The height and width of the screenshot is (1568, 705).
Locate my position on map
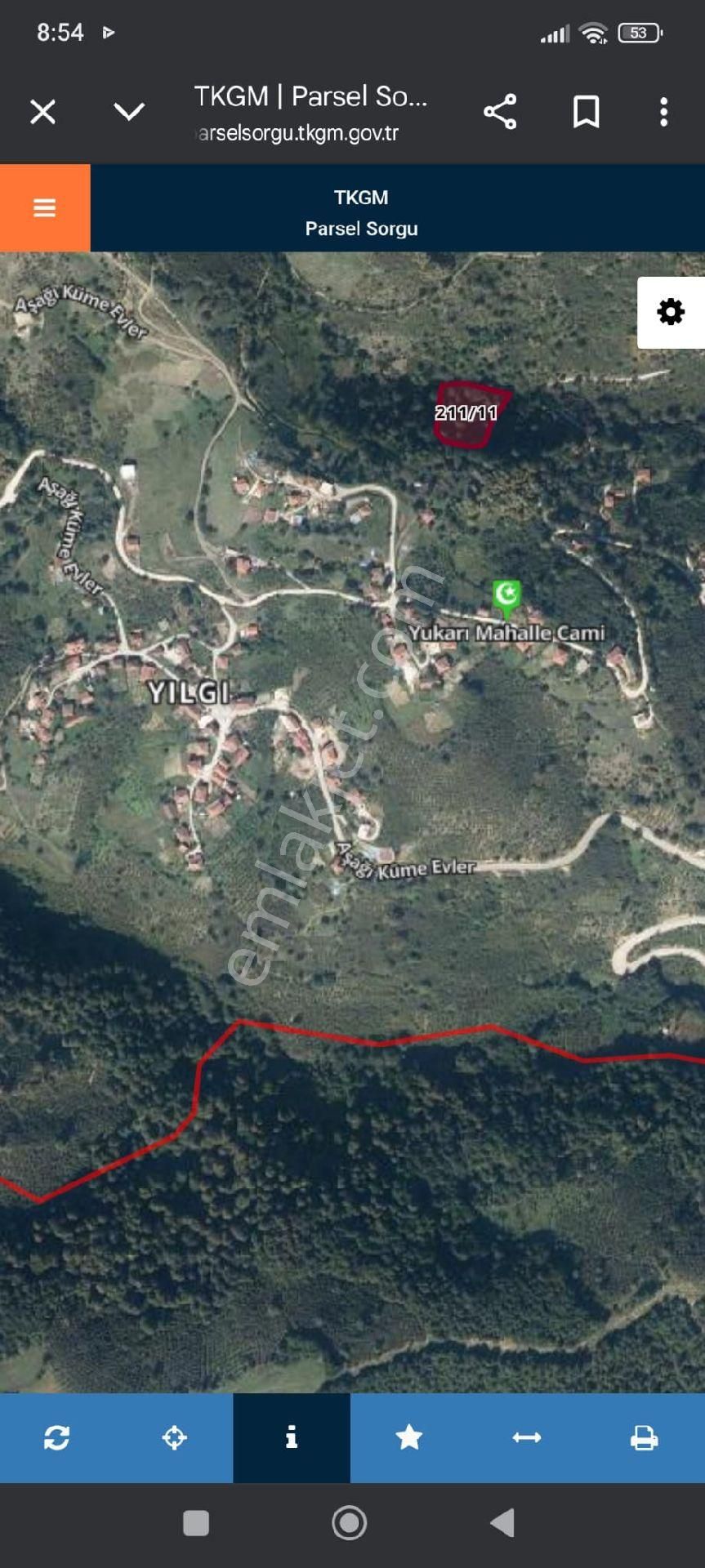point(175,1437)
